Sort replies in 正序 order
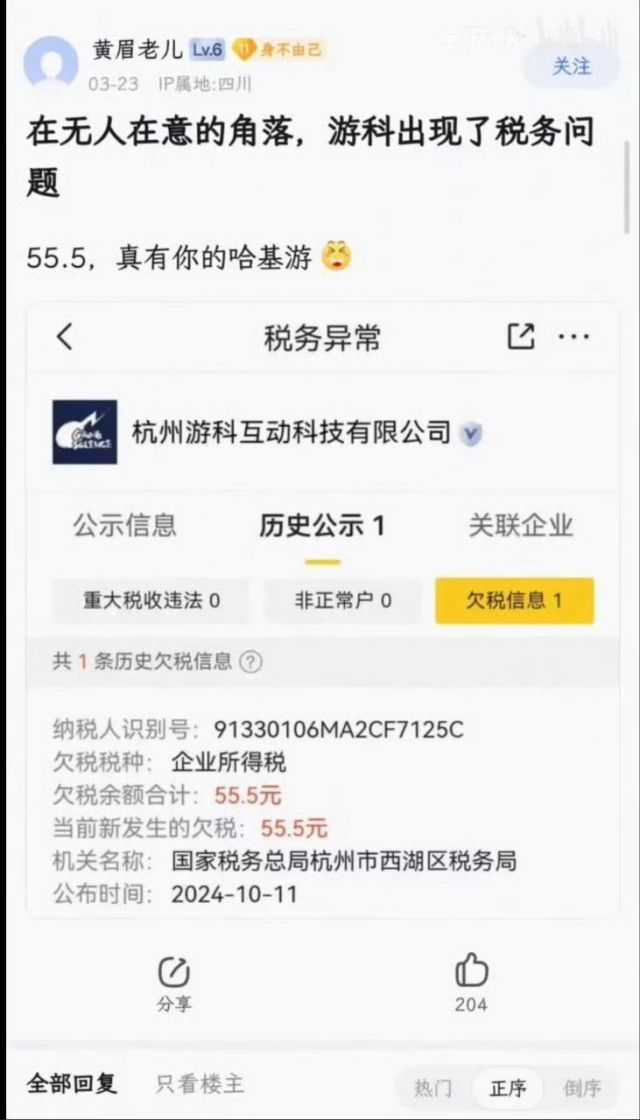640x1120 pixels. (508, 1088)
